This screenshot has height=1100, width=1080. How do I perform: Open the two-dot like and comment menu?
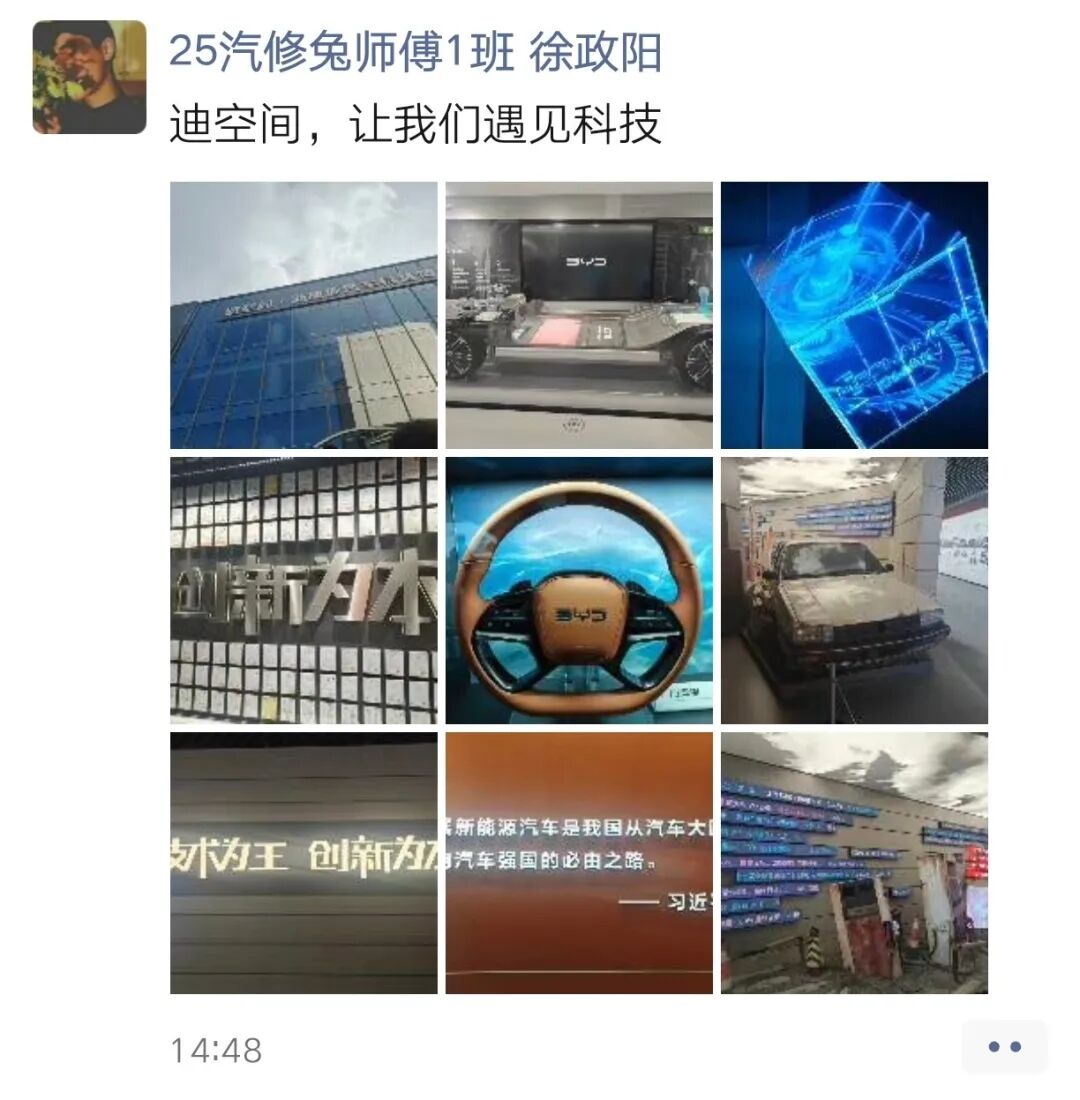coord(1004,1047)
